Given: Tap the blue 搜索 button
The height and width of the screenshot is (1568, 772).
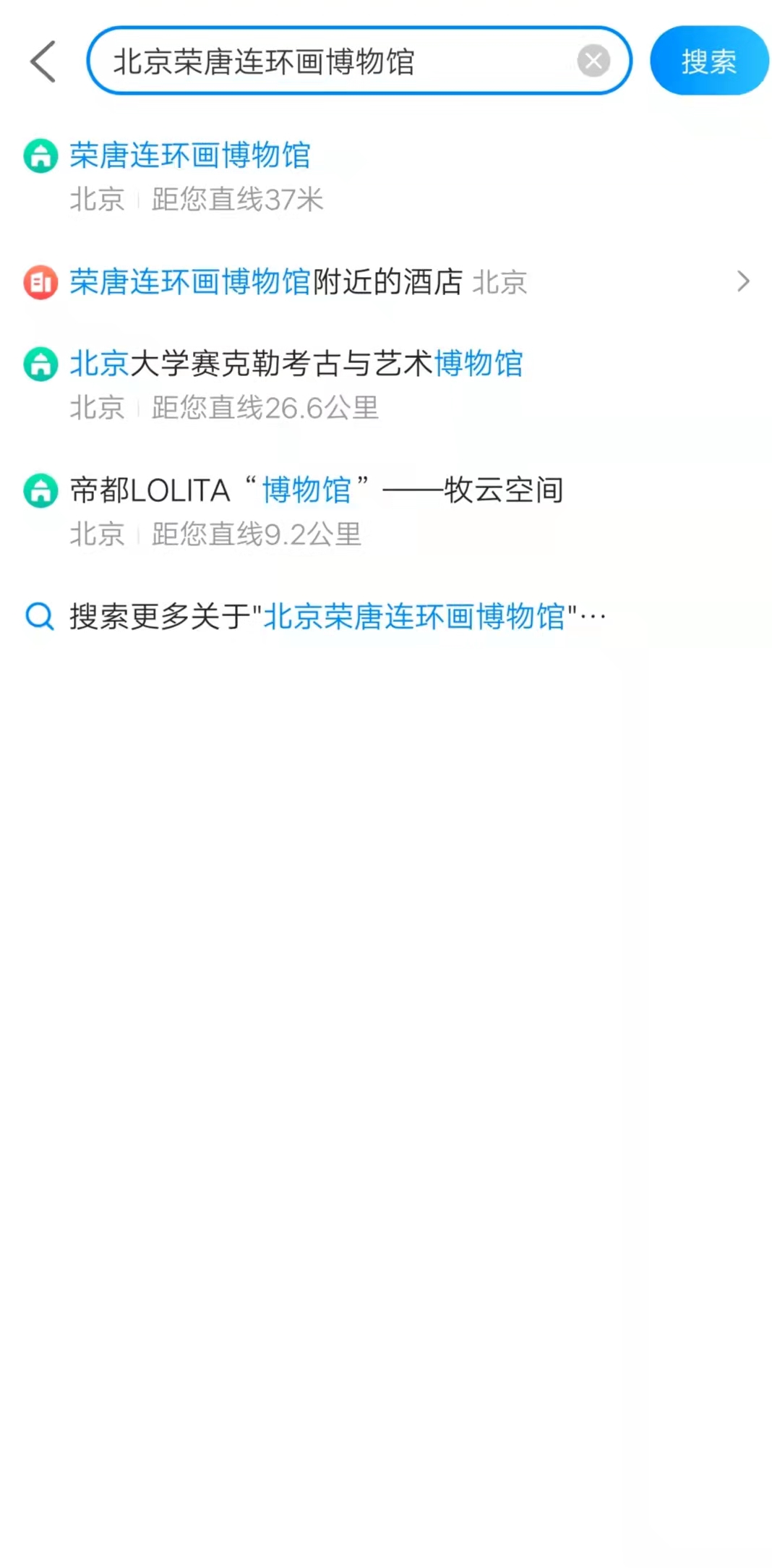Looking at the screenshot, I should (708, 61).
